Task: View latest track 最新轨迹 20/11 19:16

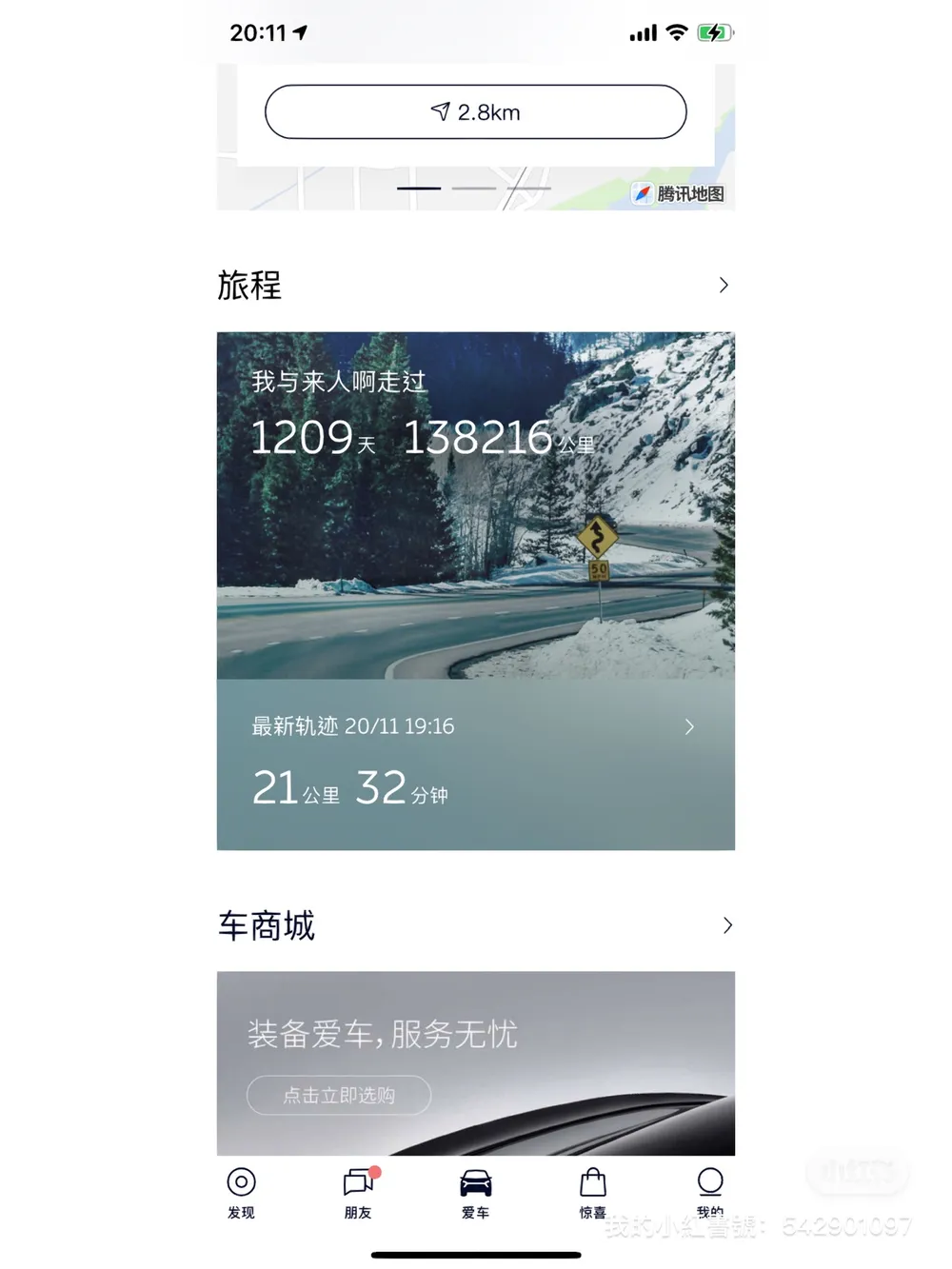Action: (x=475, y=763)
